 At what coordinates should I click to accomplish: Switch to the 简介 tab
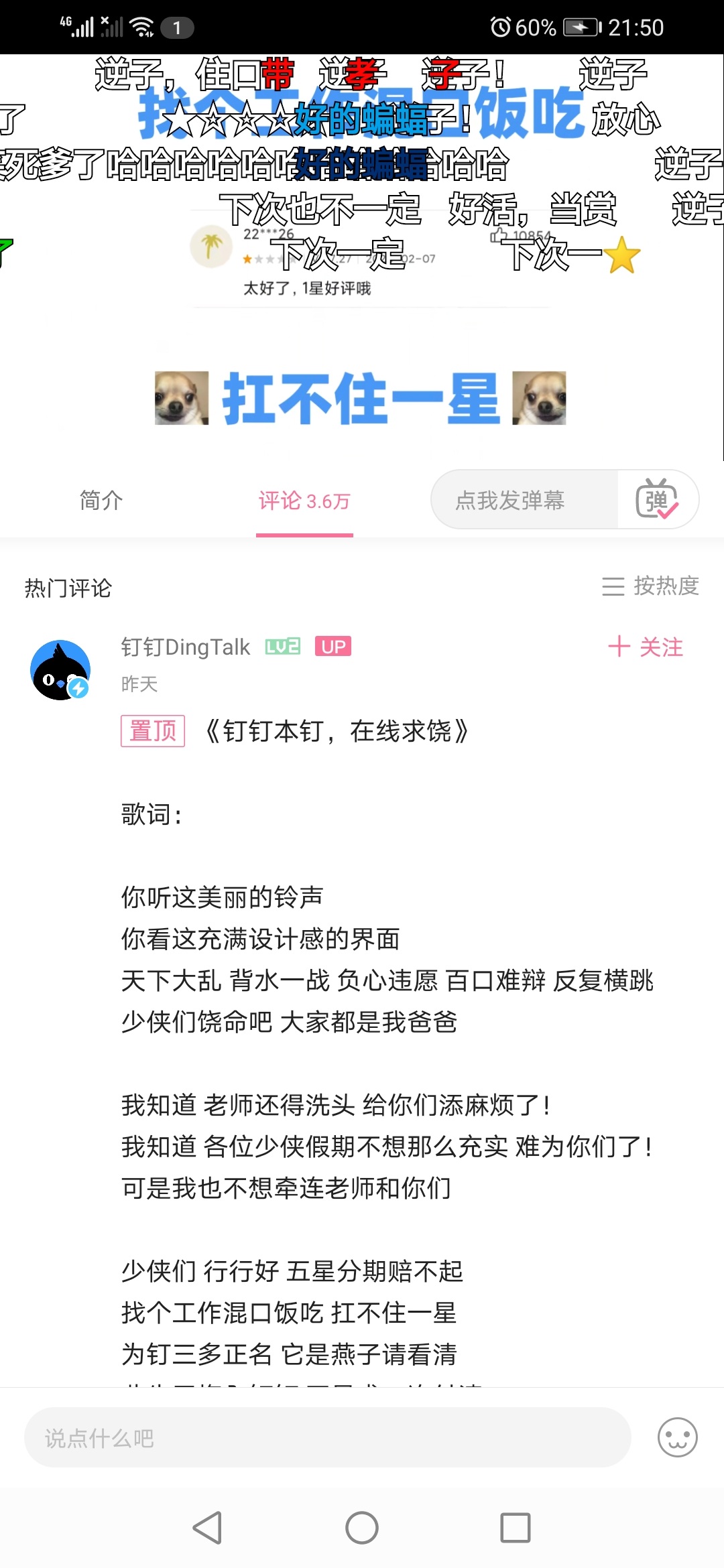pyautogui.click(x=101, y=501)
